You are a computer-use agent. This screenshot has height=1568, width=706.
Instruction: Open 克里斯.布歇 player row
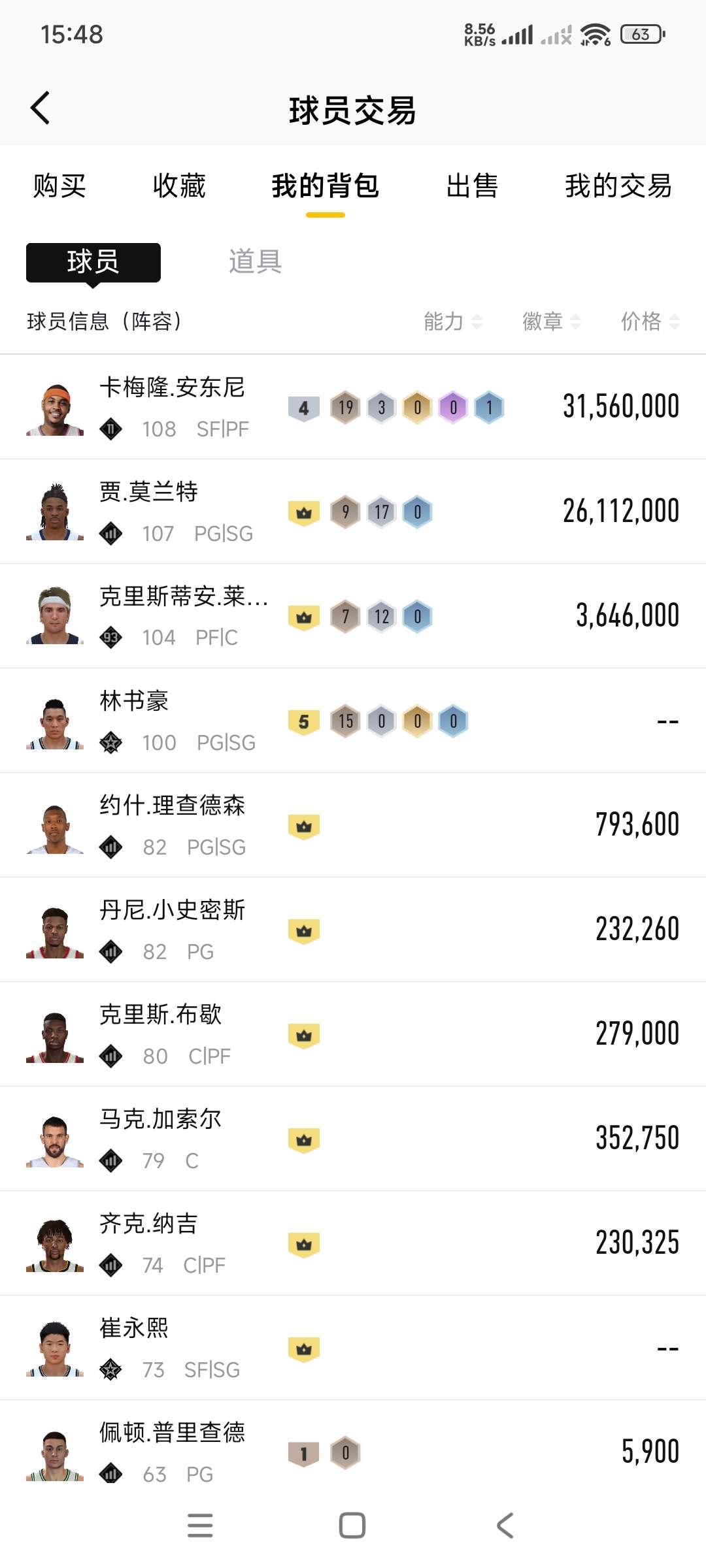click(353, 1034)
